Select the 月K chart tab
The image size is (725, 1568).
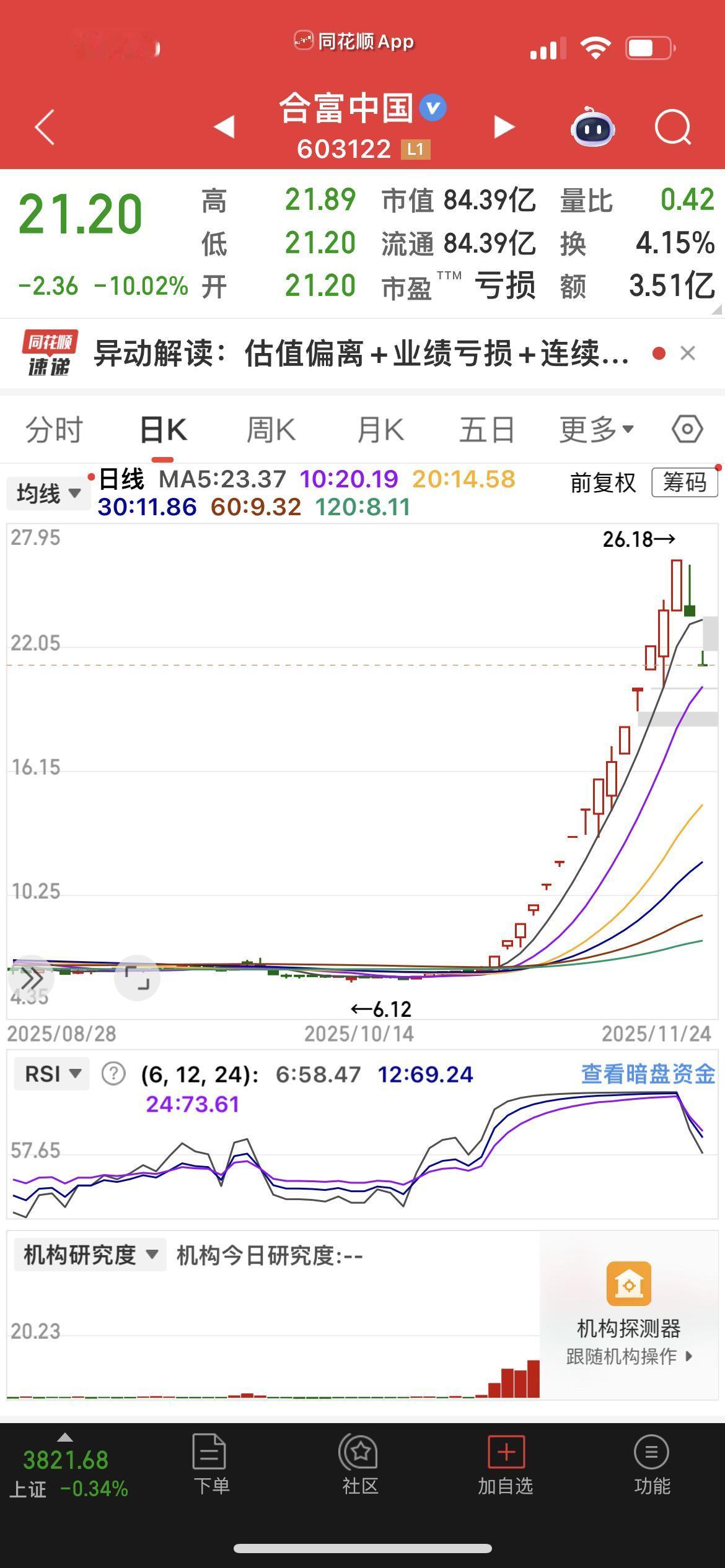pos(380,430)
